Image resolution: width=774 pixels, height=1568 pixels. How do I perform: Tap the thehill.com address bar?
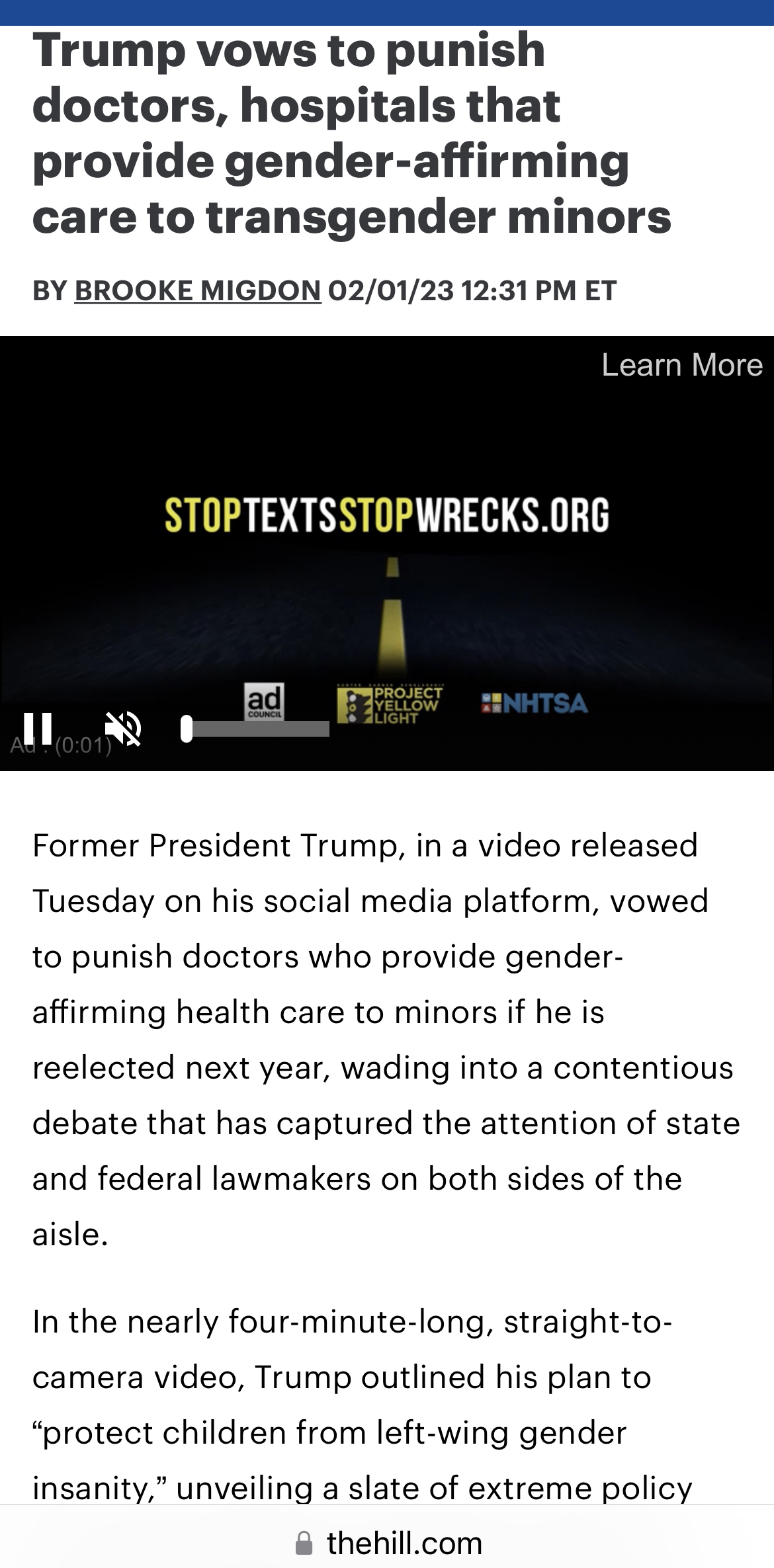tap(387, 1543)
